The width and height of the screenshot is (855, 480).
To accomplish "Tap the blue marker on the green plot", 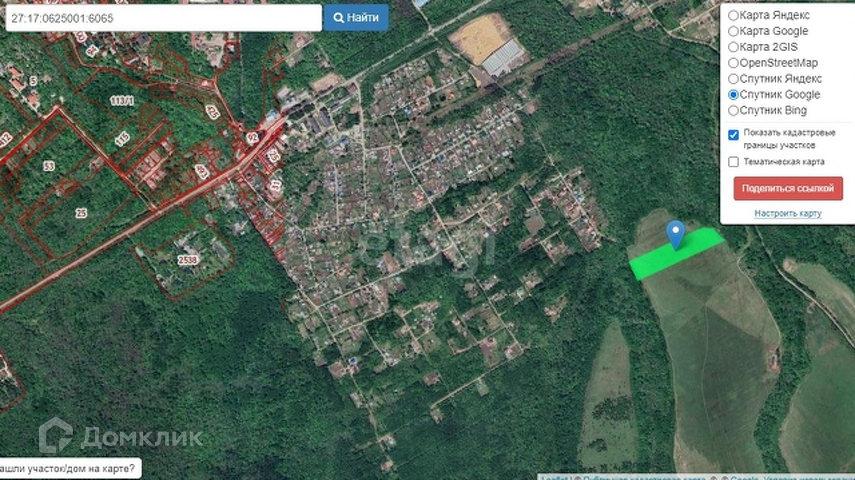I will 676,235.
